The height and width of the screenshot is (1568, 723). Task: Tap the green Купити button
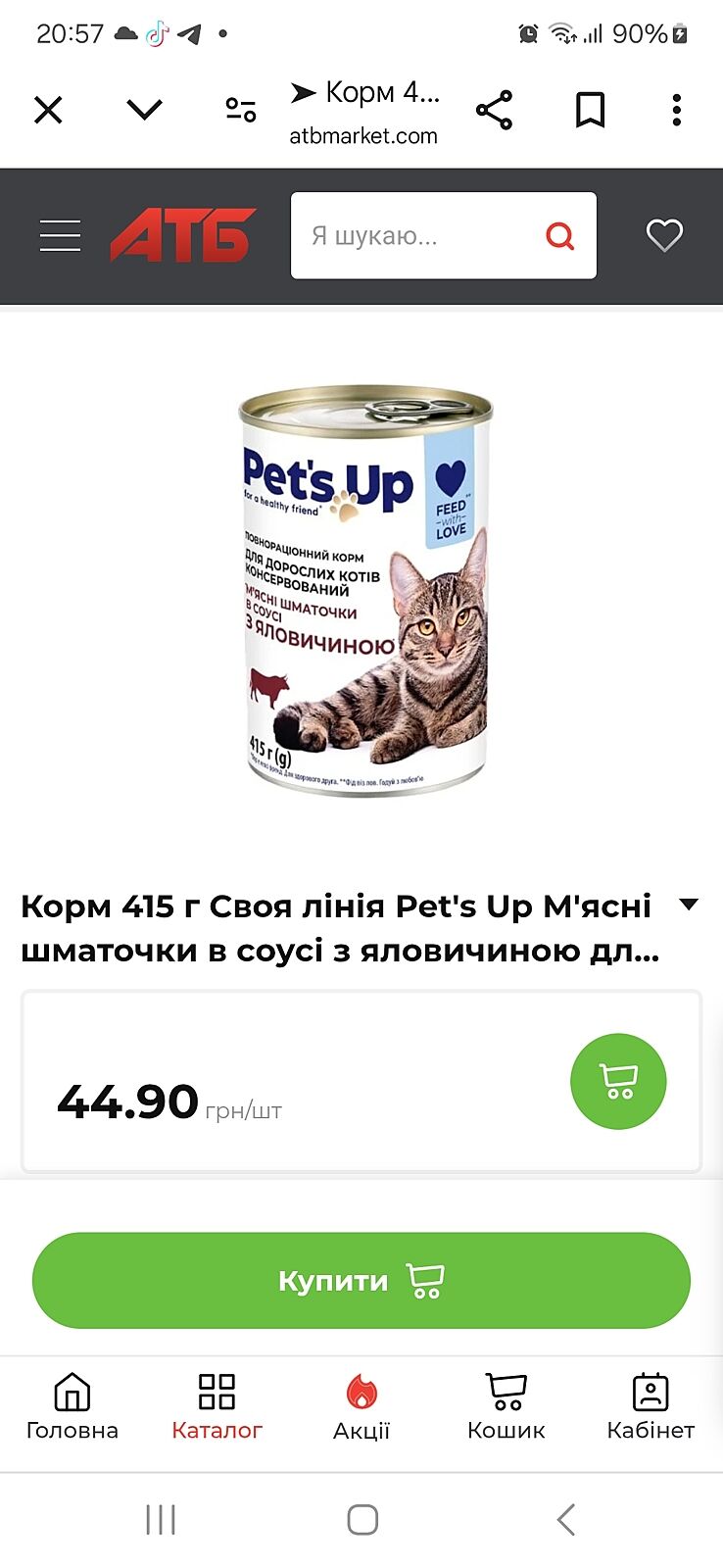click(x=361, y=1280)
